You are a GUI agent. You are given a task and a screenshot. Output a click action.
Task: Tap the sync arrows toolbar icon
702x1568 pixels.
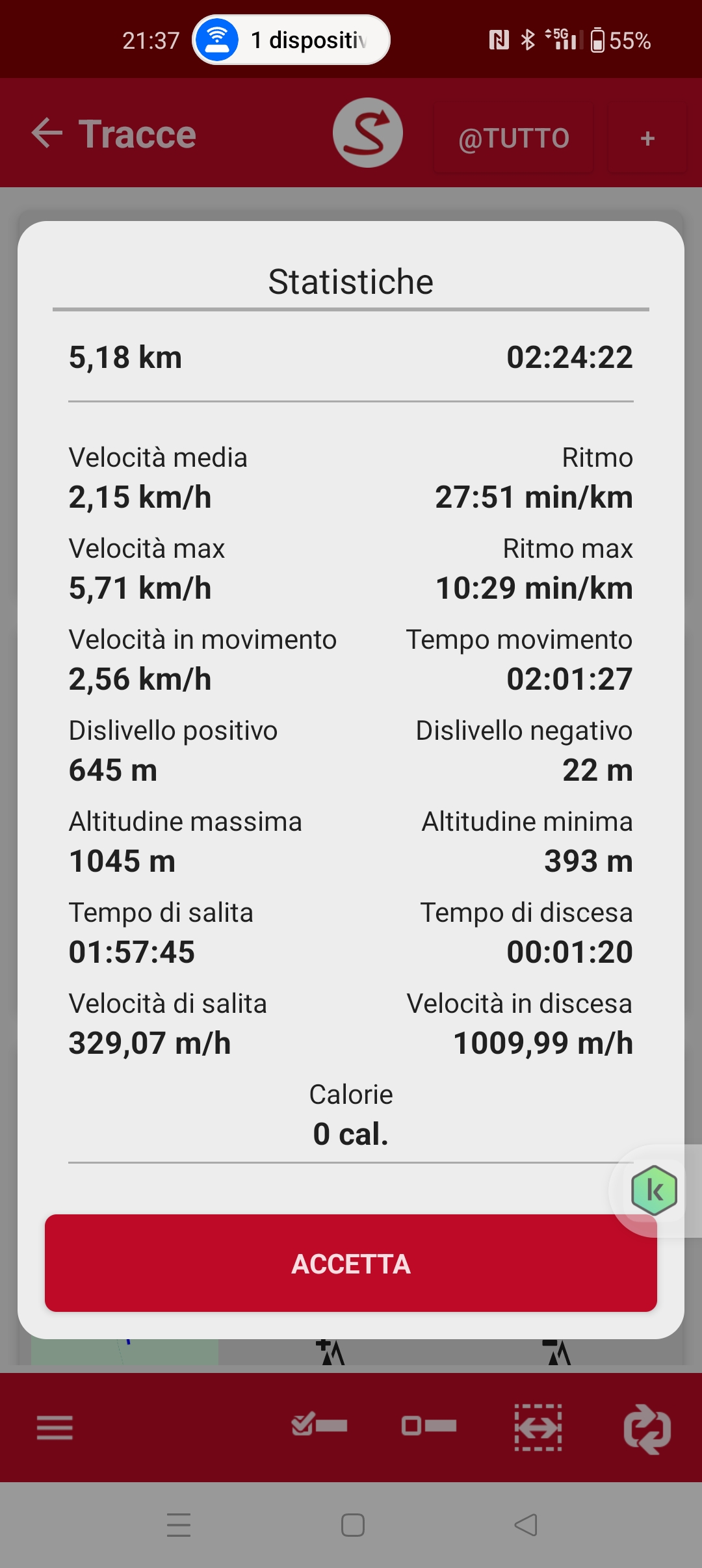pyautogui.click(x=647, y=1428)
